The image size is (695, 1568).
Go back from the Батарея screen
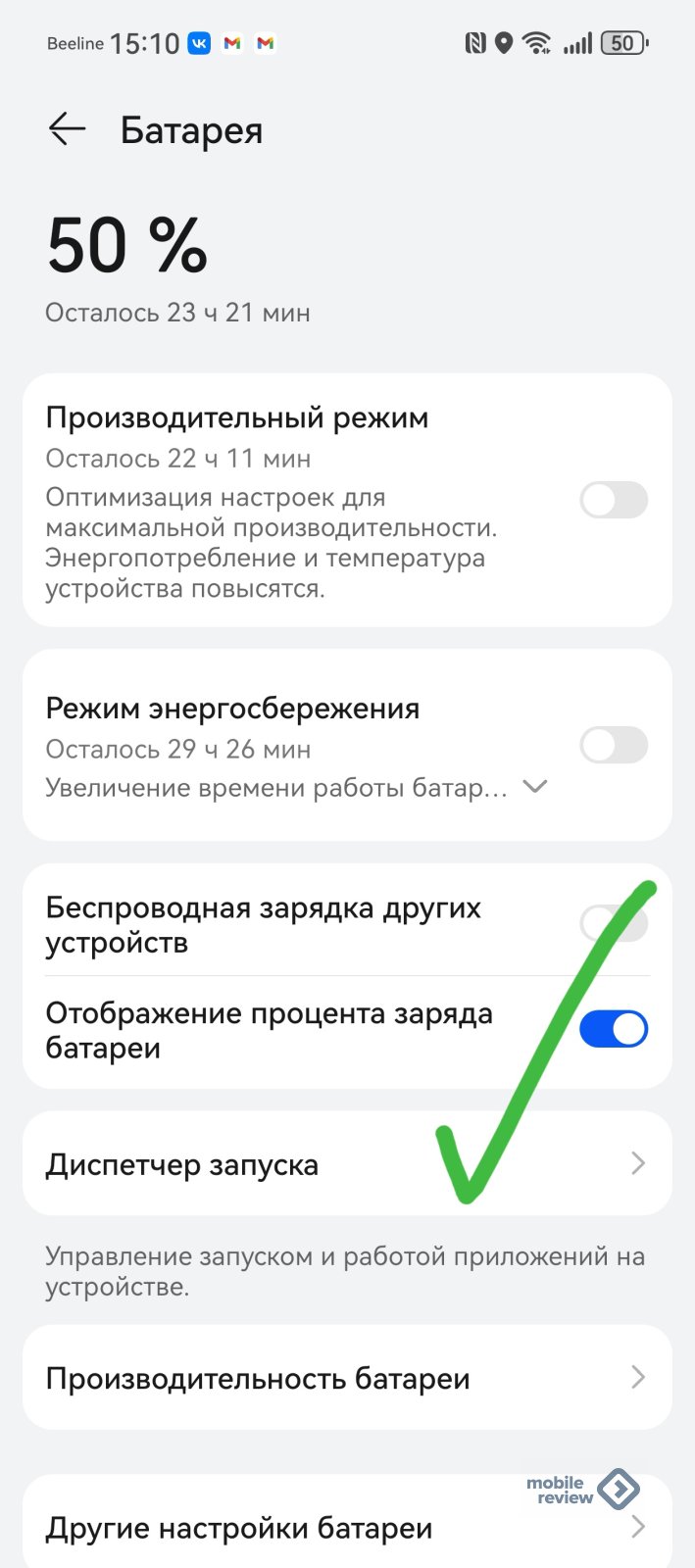tap(67, 129)
